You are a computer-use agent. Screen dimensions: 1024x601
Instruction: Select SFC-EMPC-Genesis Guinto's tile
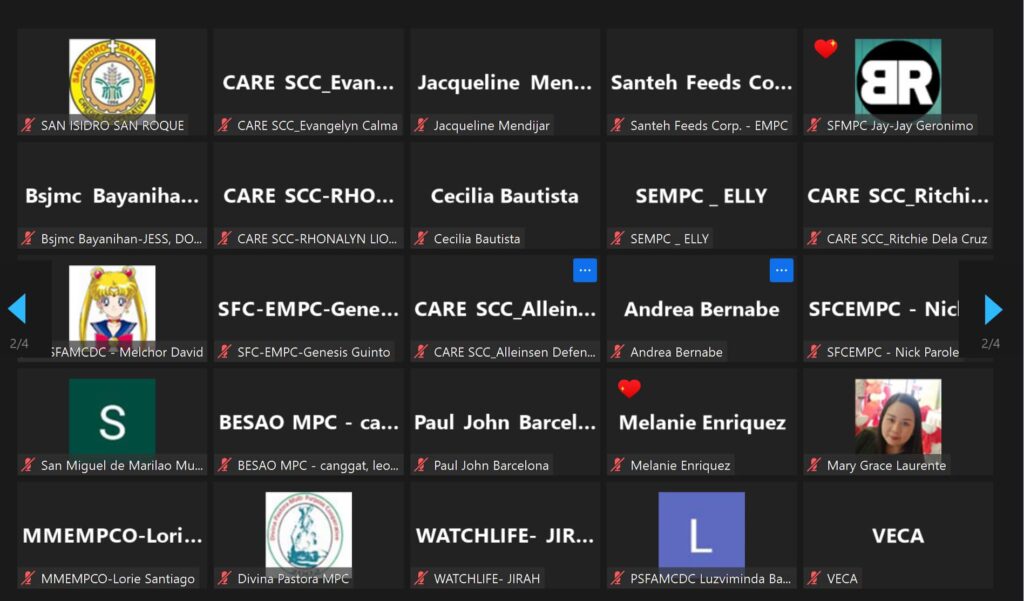pyautogui.click(x=308, y=309)
